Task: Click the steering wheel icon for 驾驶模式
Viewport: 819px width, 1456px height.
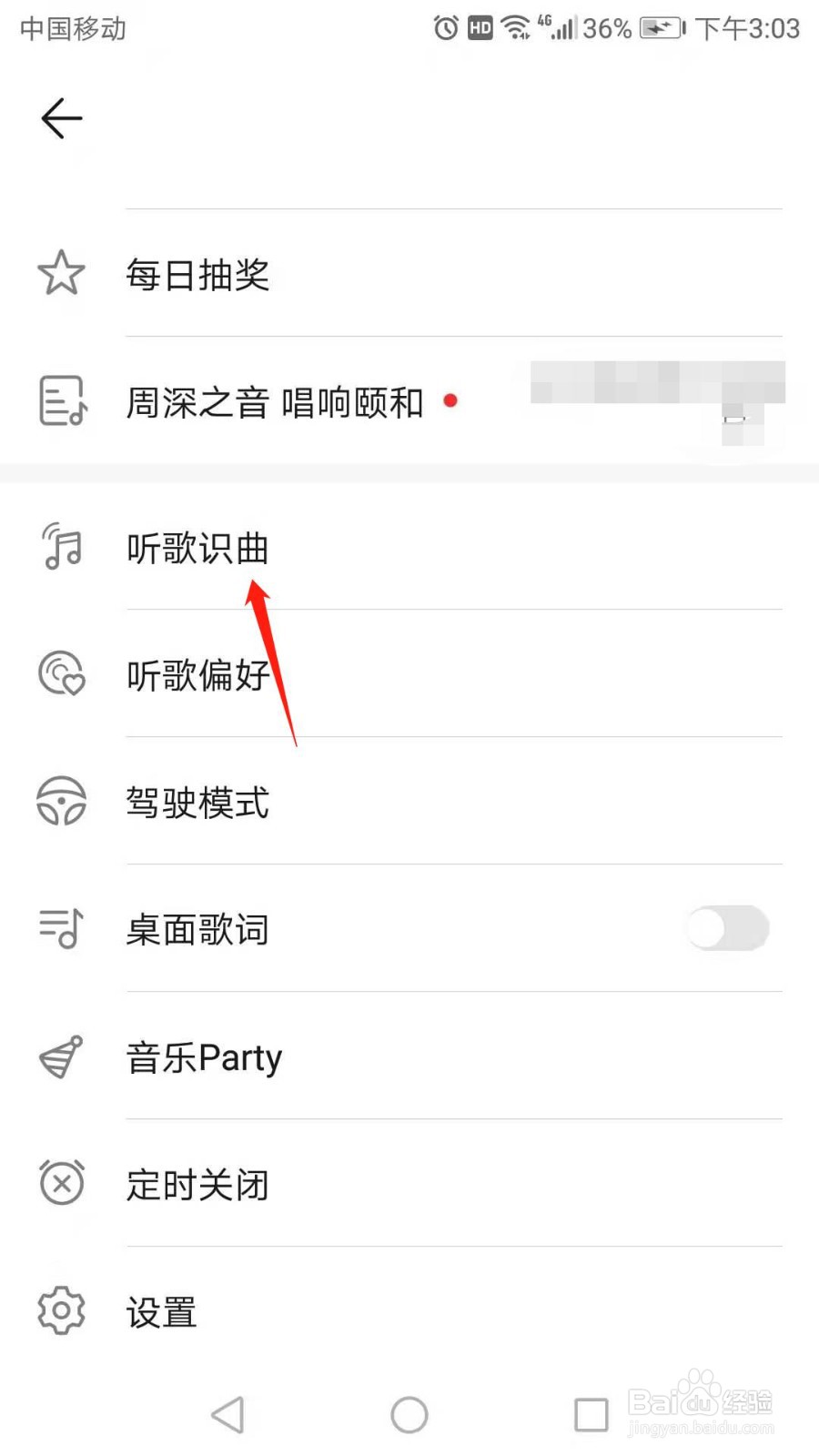Action: point(60,802)
